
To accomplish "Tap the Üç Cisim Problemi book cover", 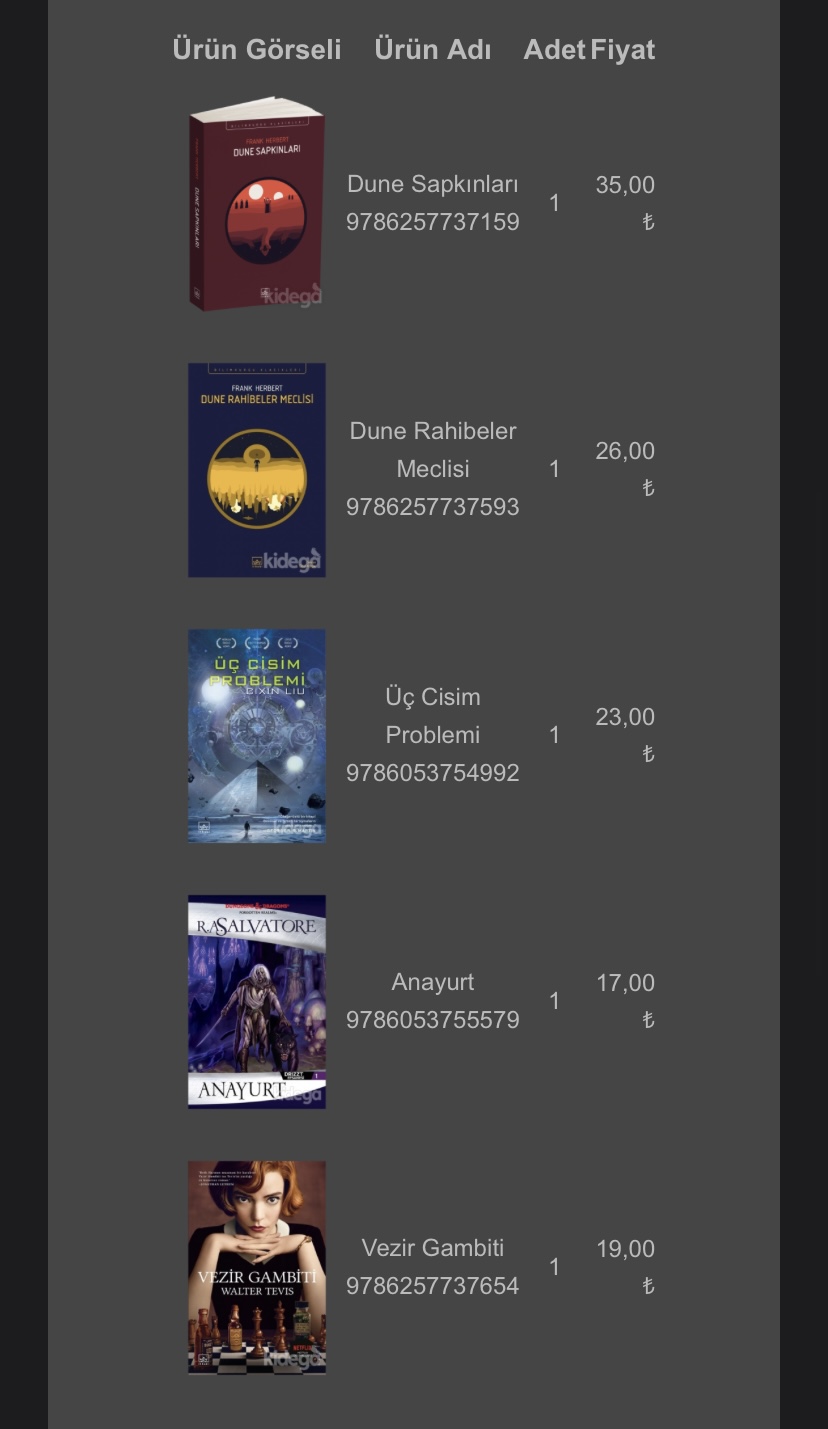I will [x=256, y=736].
